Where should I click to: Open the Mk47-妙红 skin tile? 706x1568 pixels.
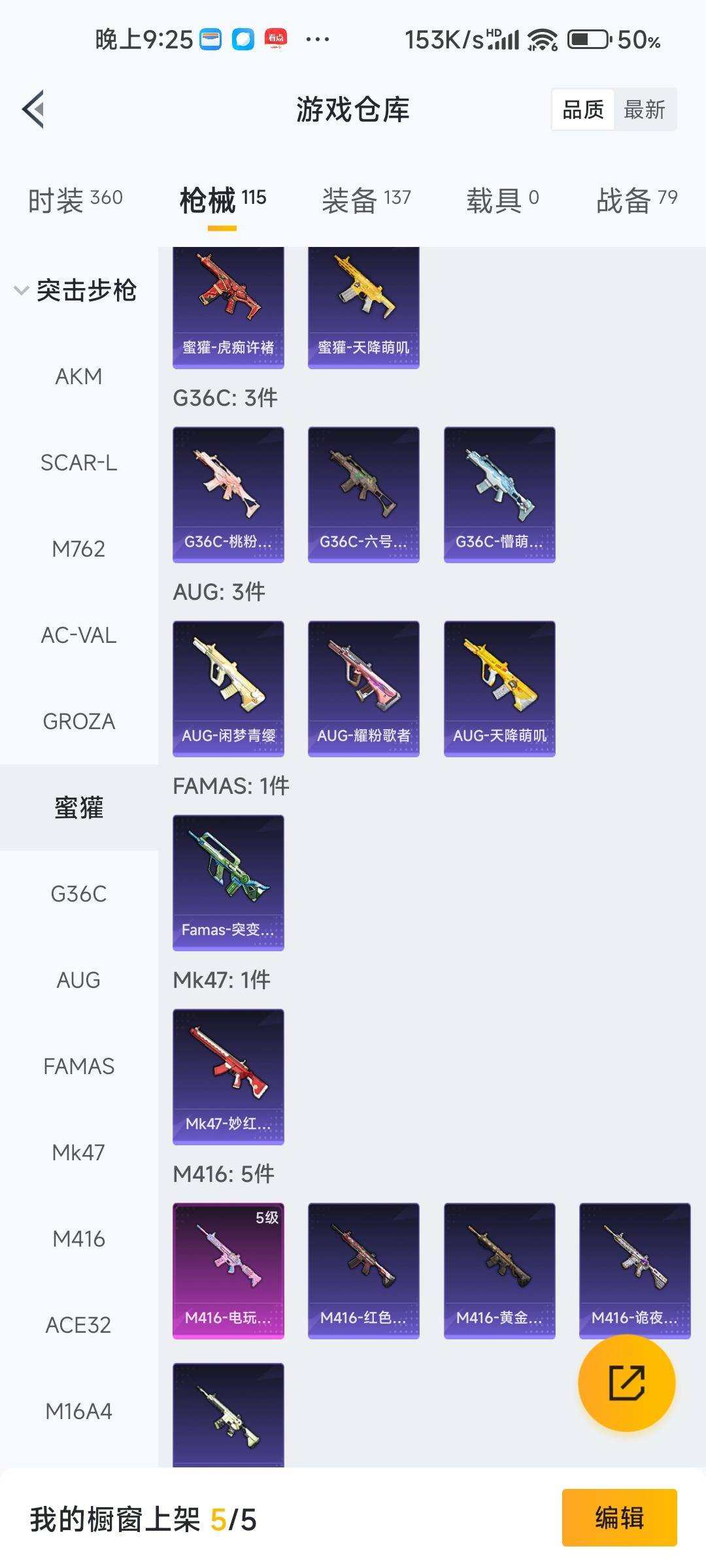coord(228,1077)
